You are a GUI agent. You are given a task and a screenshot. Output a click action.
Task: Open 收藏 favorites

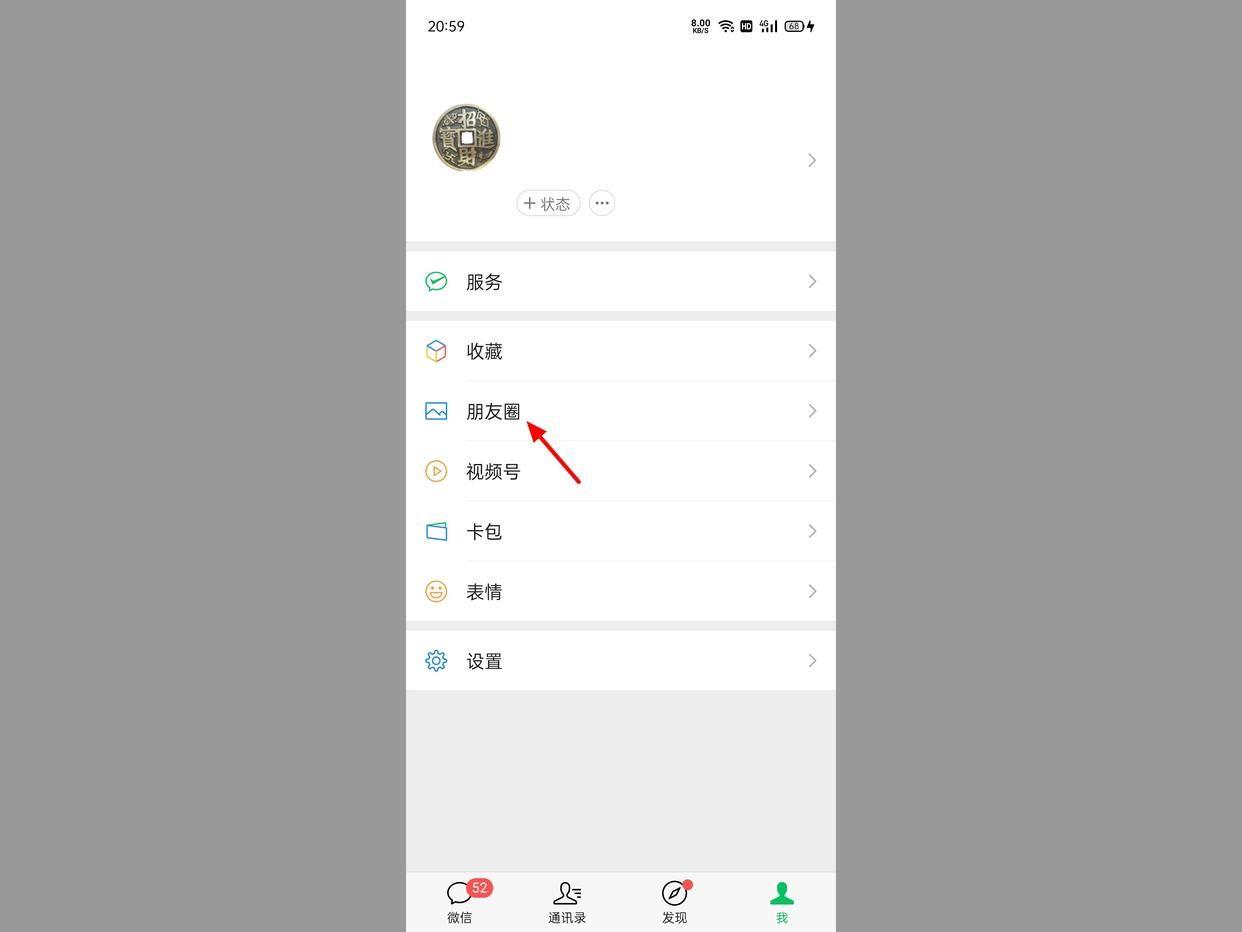[620, 351]
